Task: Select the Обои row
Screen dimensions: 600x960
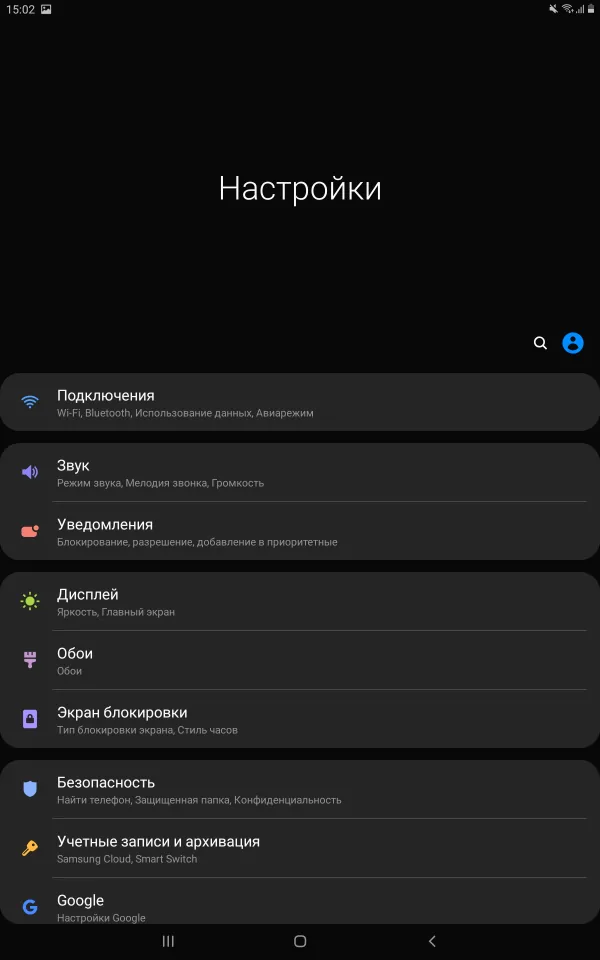Action: [x=300, y=660]
